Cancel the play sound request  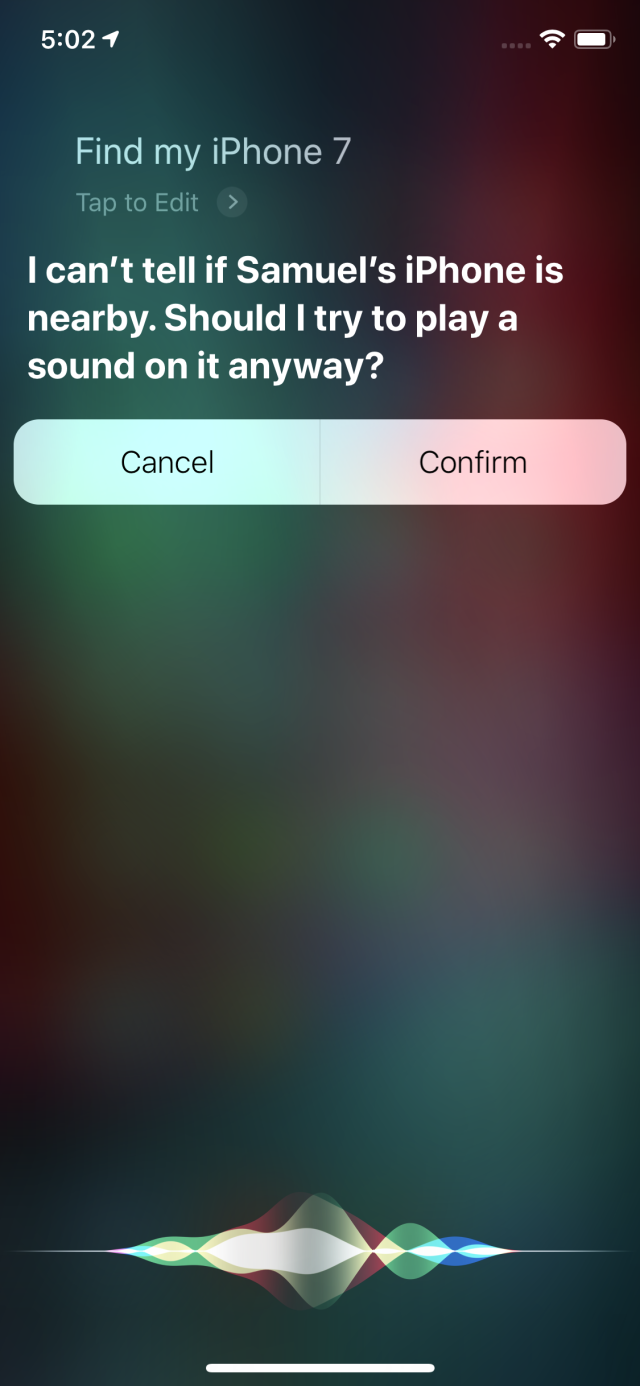(167, 462)
